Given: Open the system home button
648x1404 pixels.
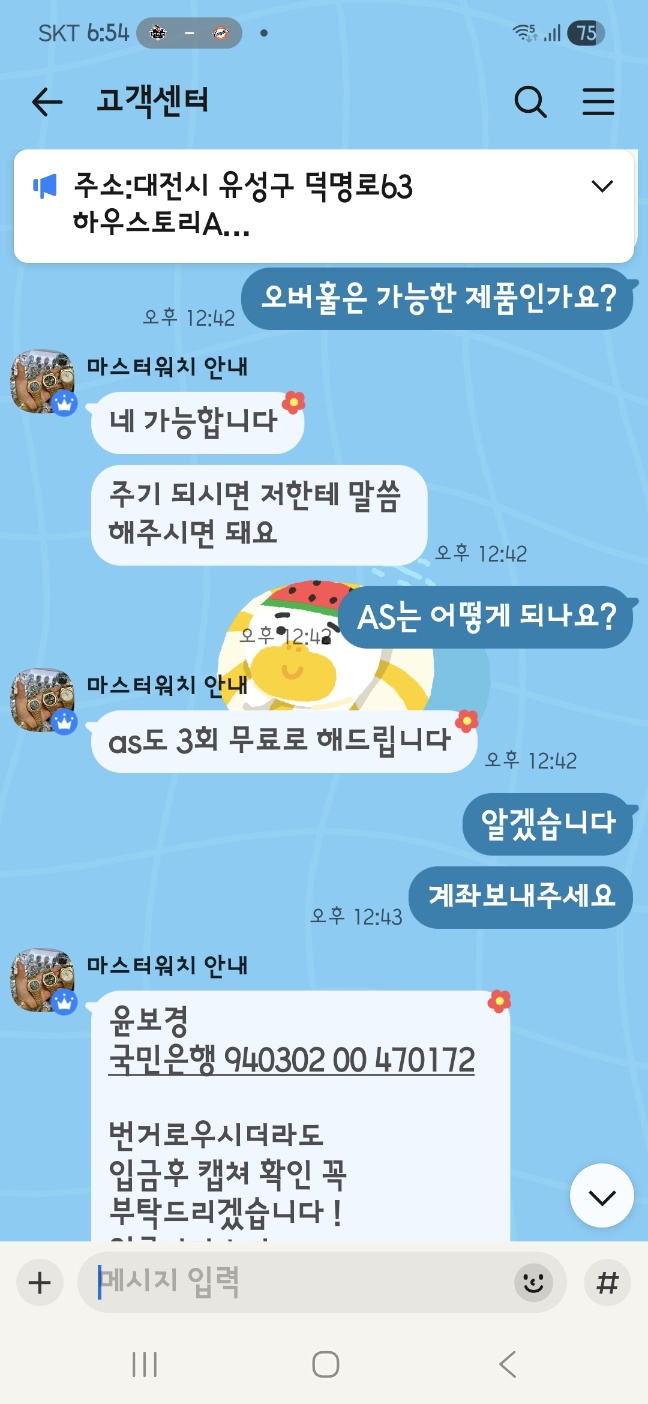Looking at the screenshot, I should (x=325, y=1364).
